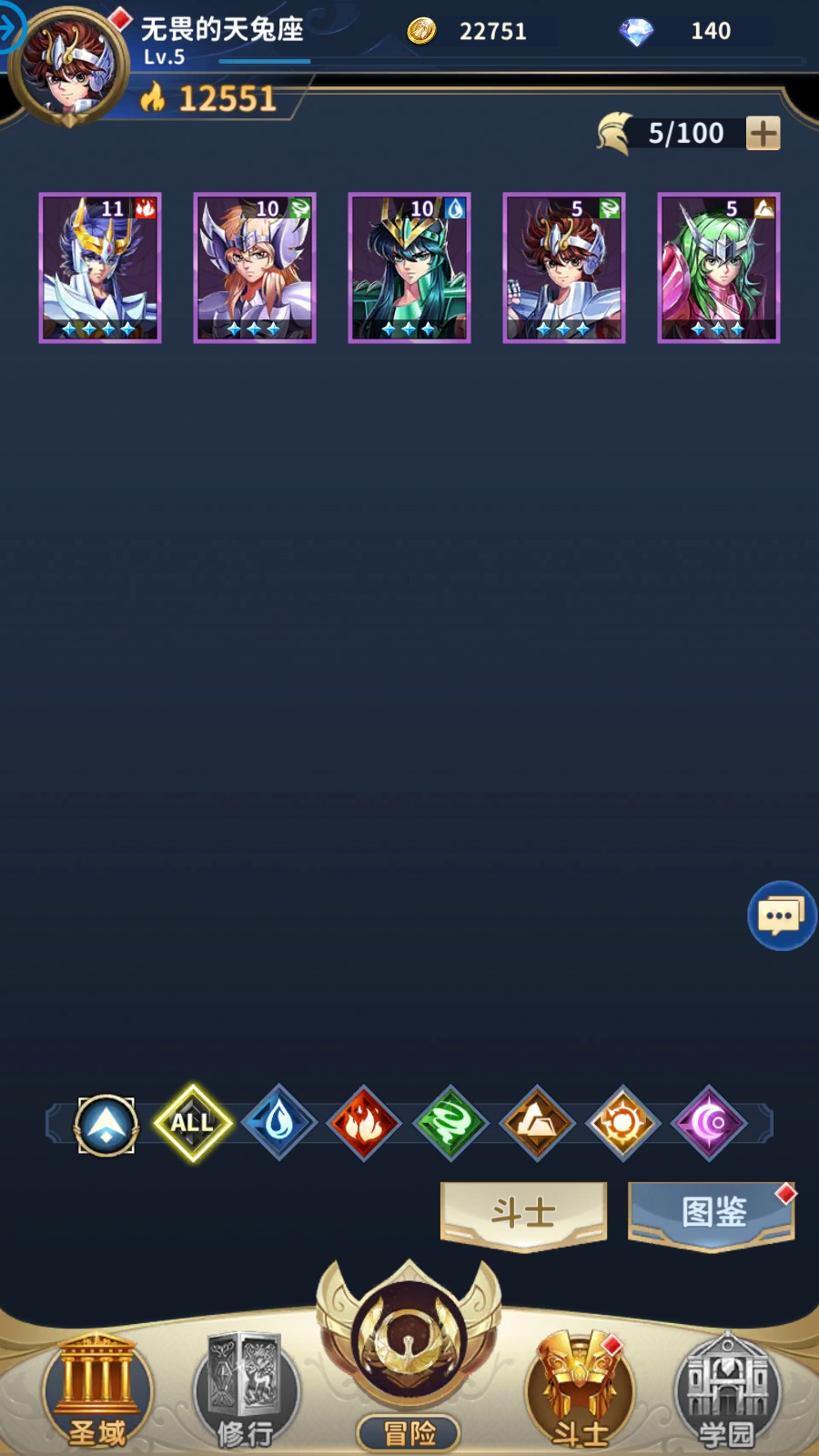The height and width of the screenshot is (1456, 819).
Task: Toggle the sort order arrow
Action: point(106,1125)
